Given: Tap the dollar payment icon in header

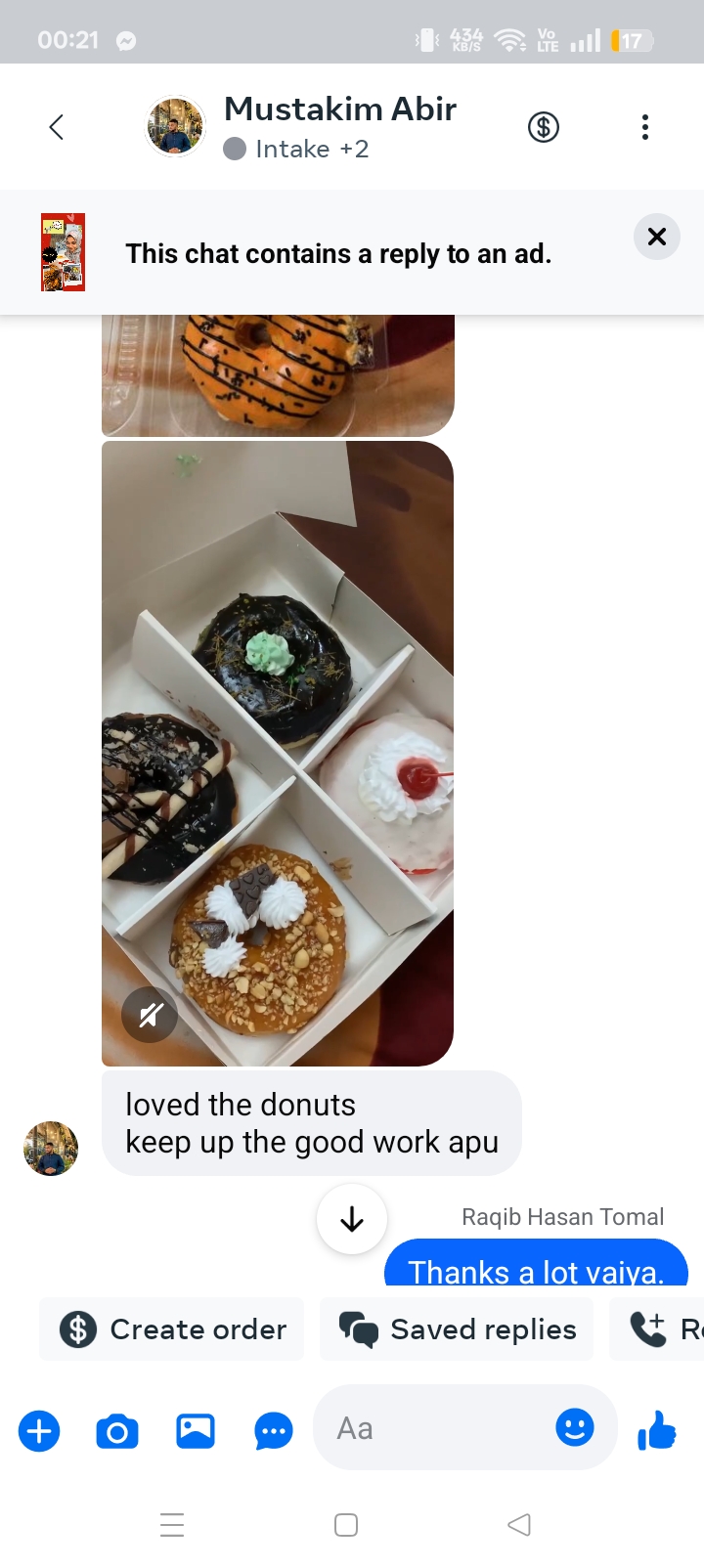Looking at the screenshot, I should pos(544,127).
